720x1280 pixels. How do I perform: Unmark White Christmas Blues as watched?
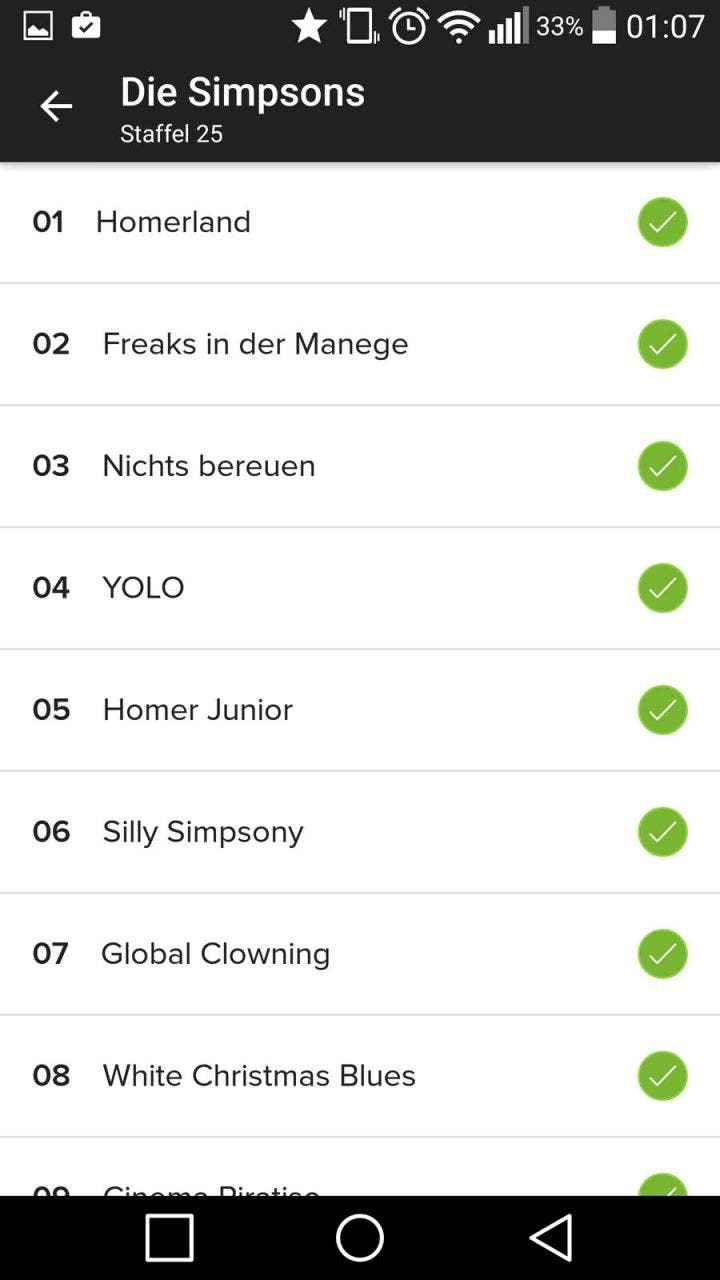[663, 1076]
